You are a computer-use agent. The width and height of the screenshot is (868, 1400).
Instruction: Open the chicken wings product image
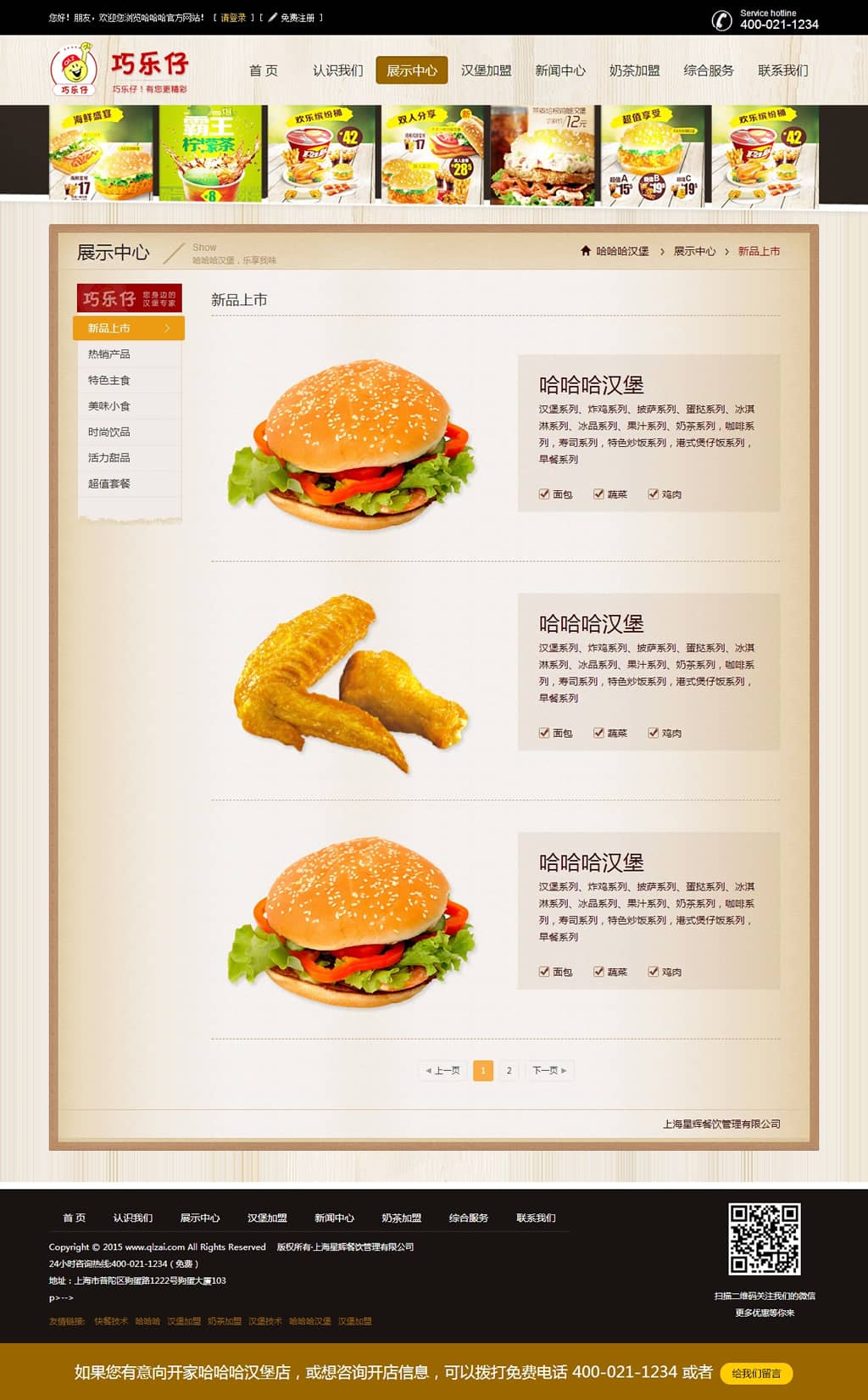coord(352,681)
